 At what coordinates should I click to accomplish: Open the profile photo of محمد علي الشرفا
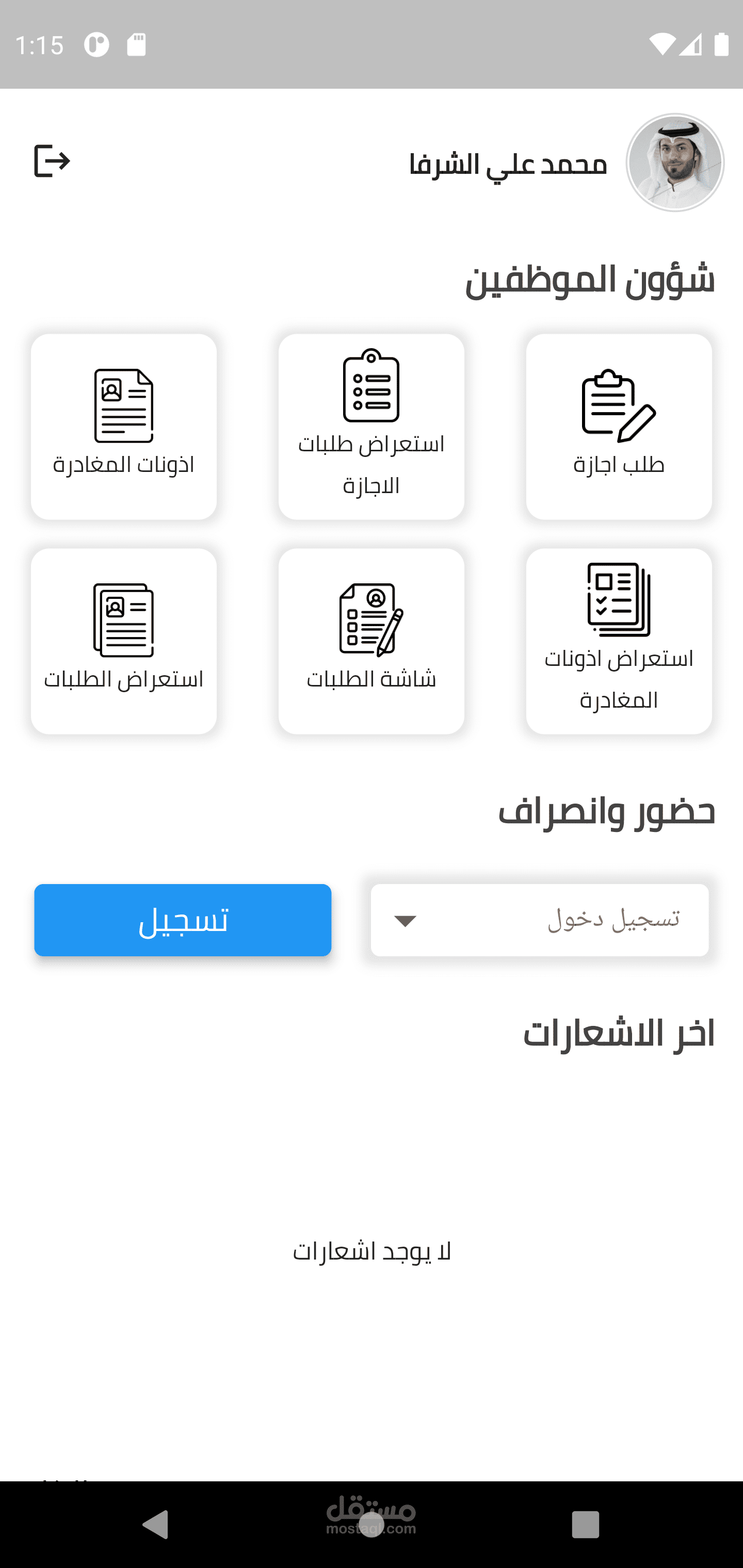675,162
